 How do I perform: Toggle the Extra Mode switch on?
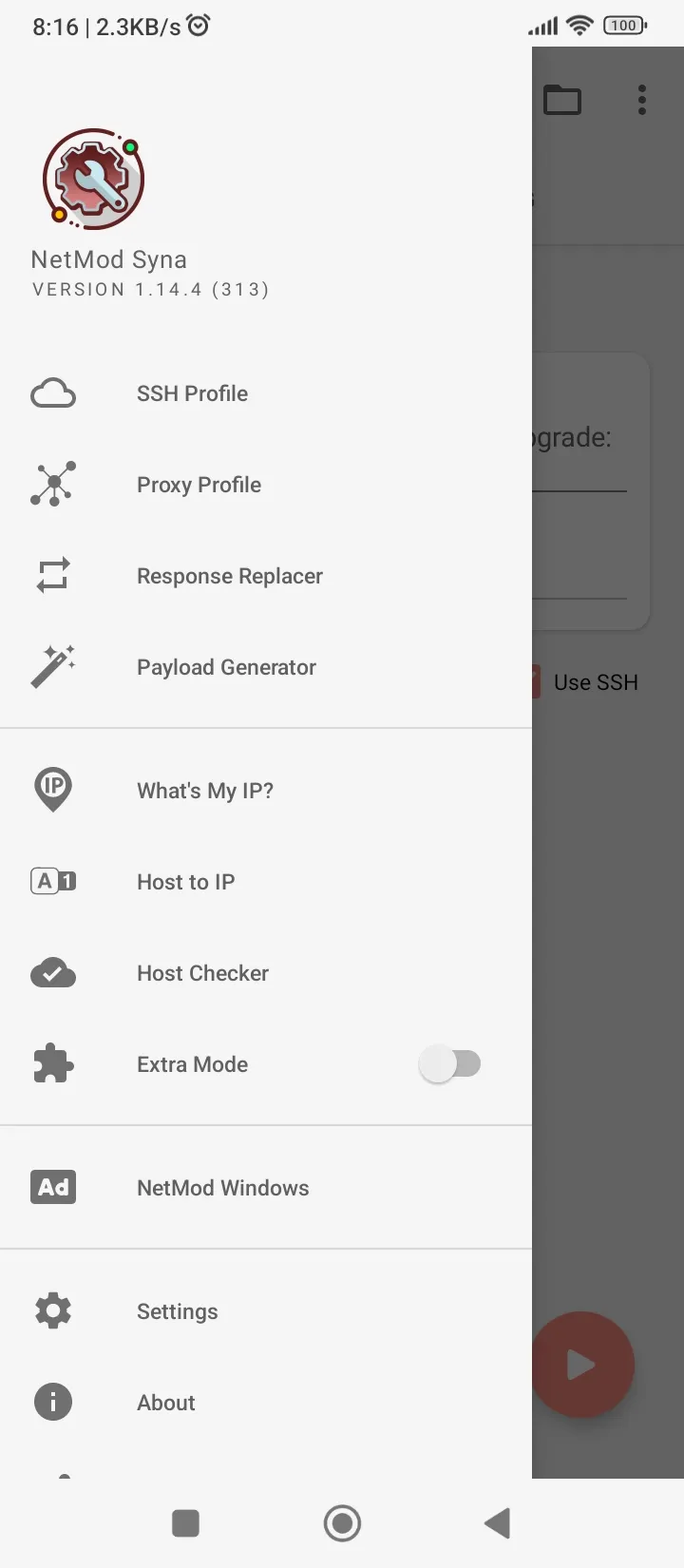(450, 1063)
